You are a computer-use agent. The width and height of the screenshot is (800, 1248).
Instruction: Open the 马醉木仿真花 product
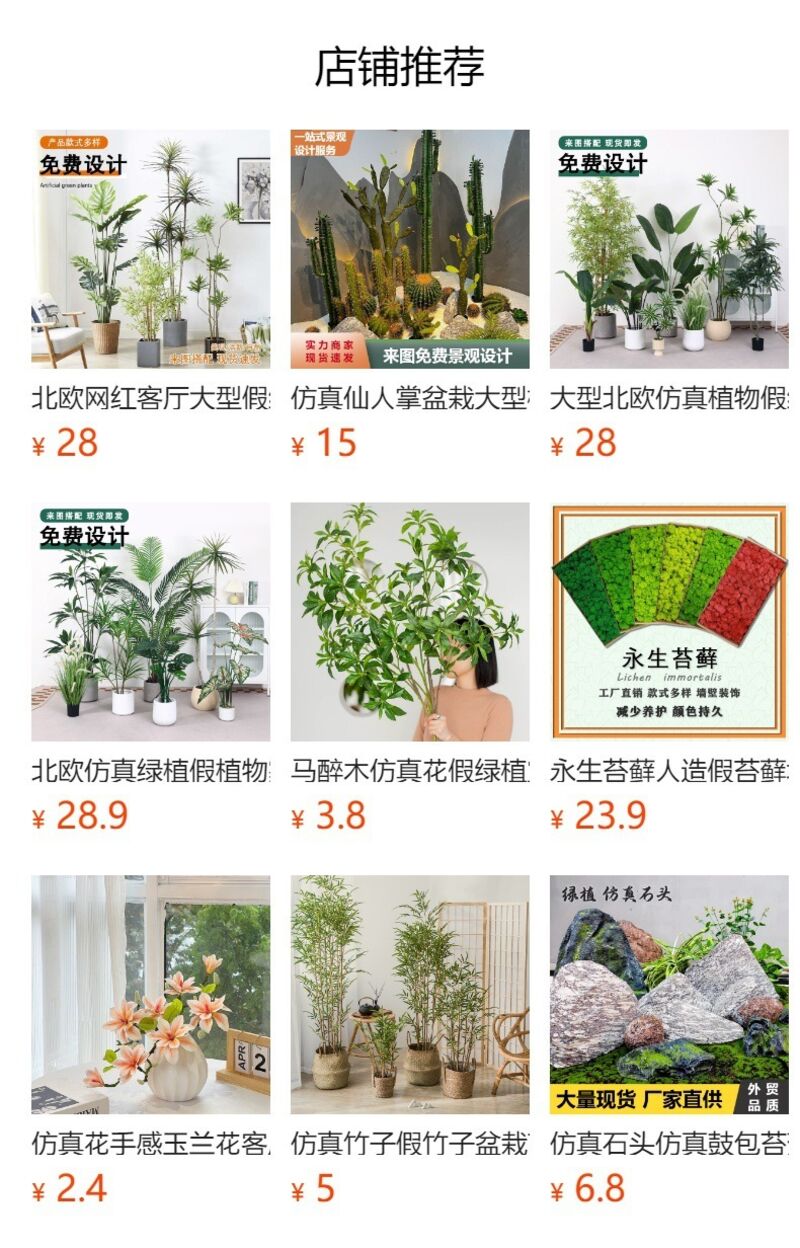(410, 621)
